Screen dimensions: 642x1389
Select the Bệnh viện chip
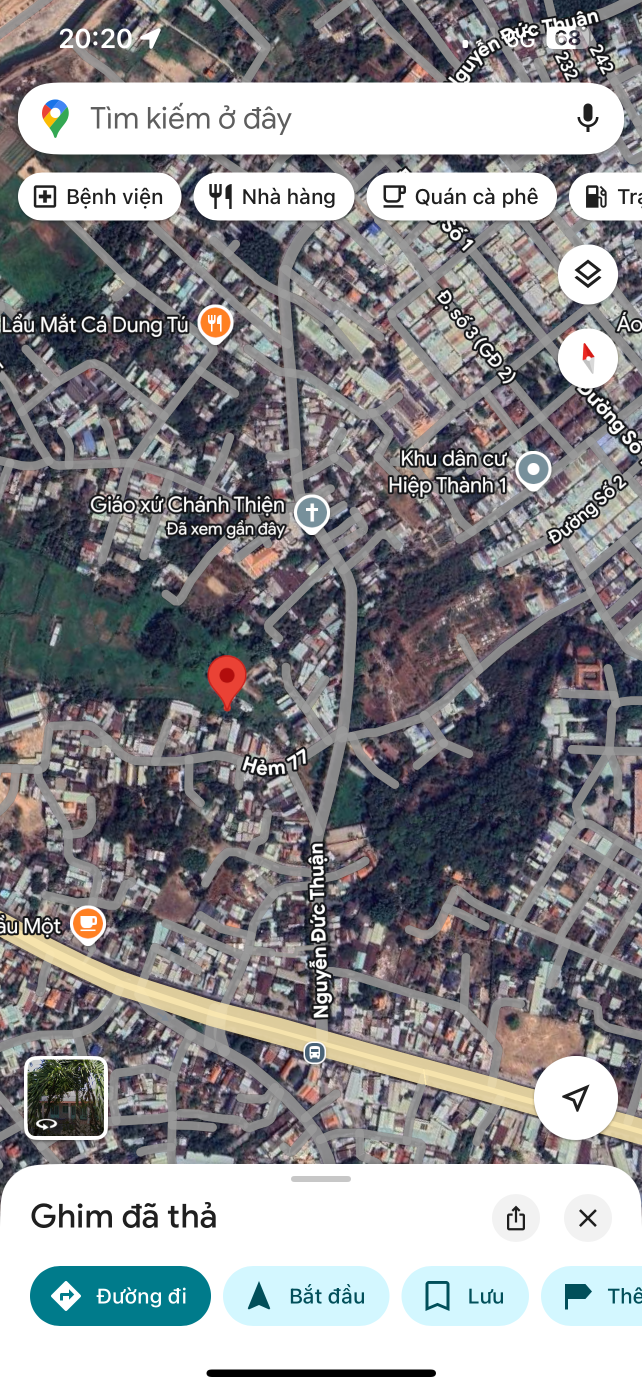(x=99, y=197)
